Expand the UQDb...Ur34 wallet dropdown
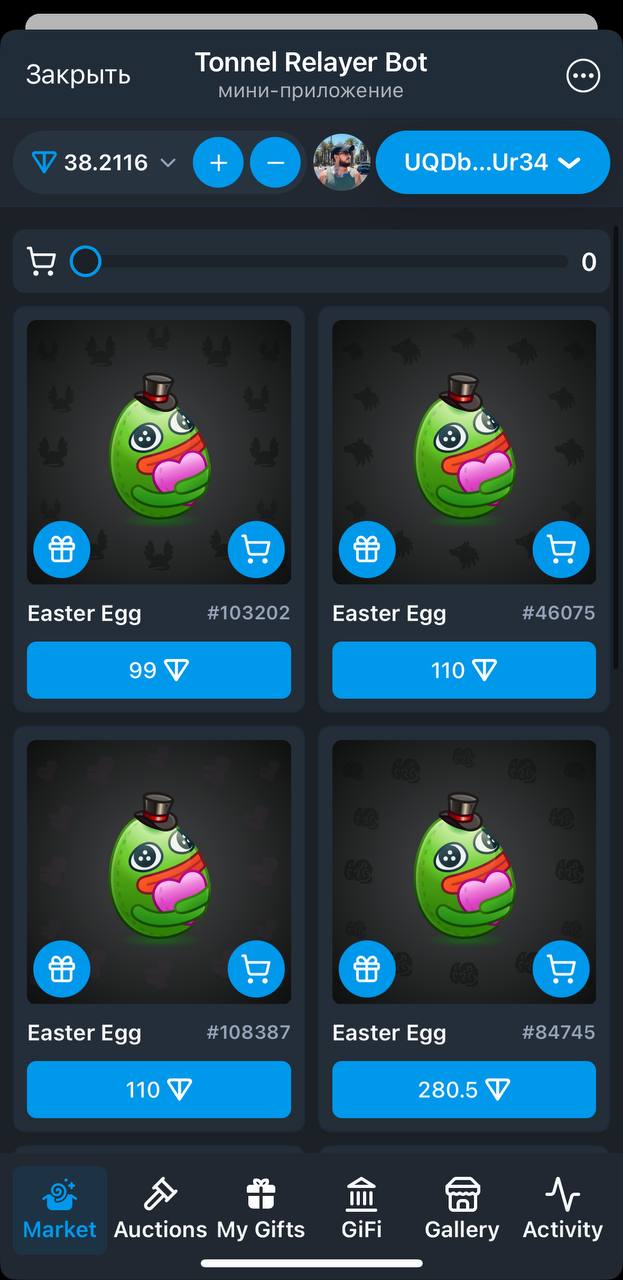Screen dimensions: 623x1280 (x=493, y=162)
